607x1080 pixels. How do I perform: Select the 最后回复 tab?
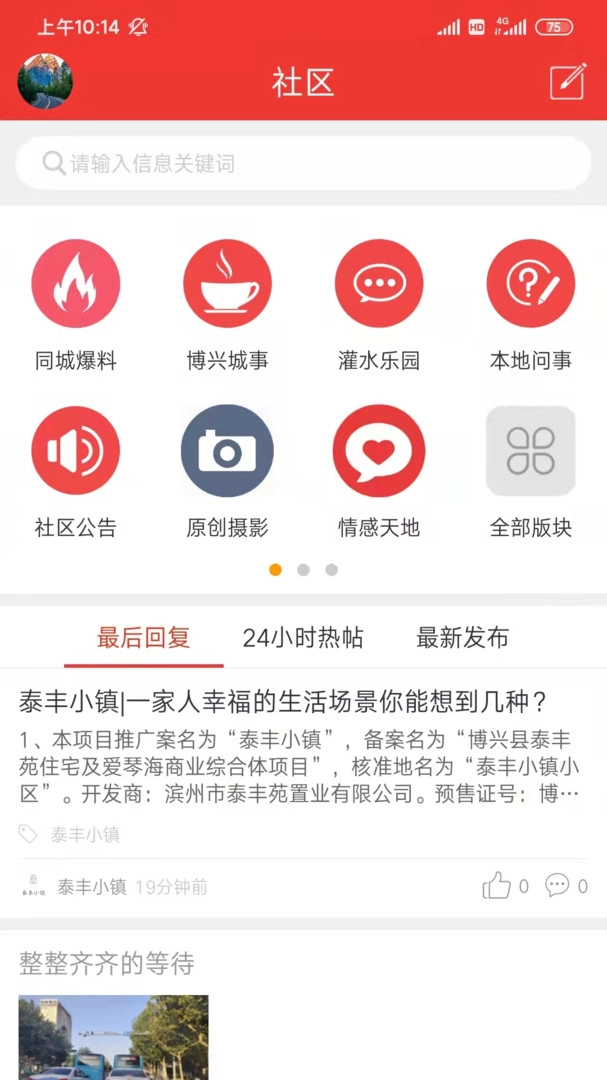pos(143,638)
